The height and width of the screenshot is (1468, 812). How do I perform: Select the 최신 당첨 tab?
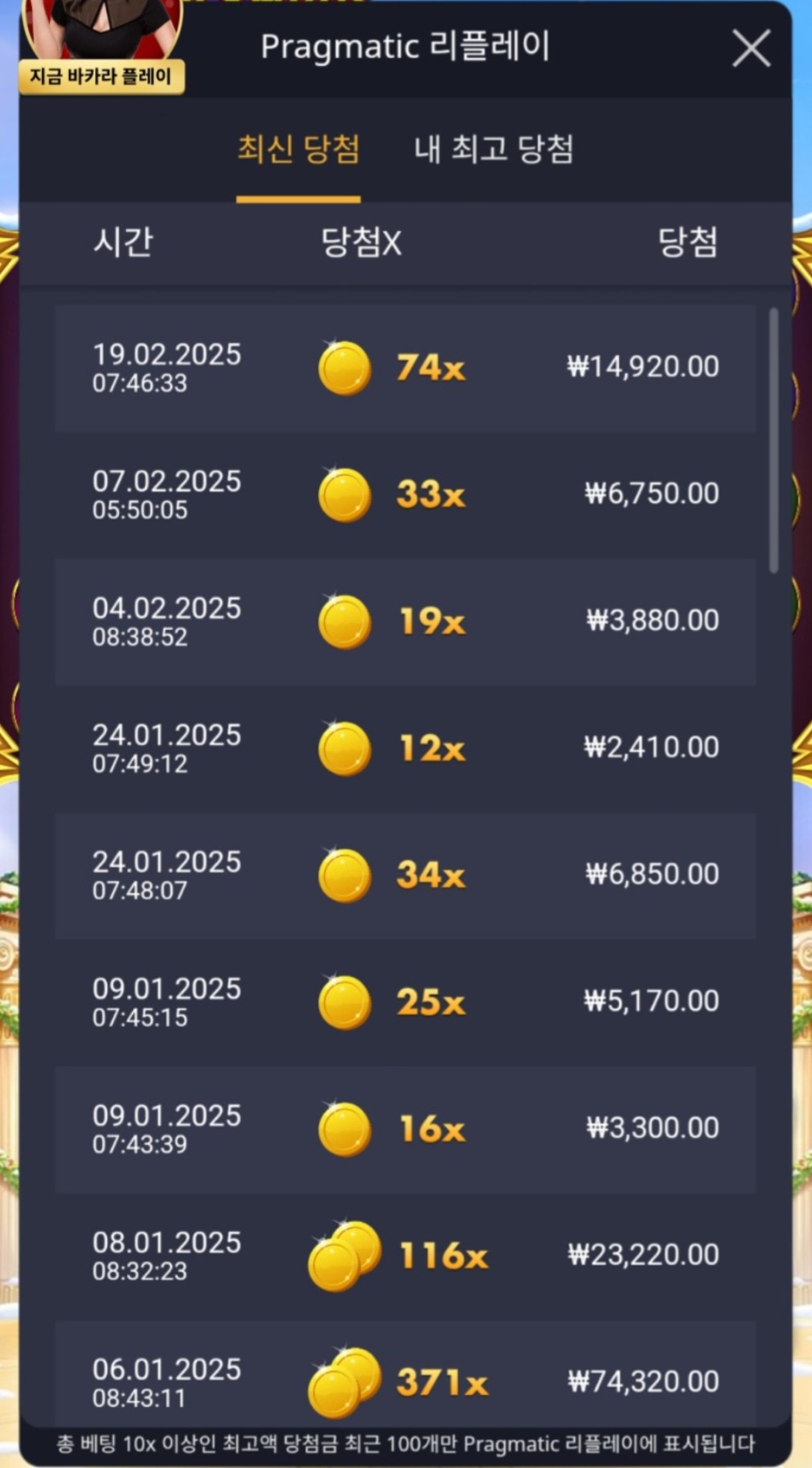coord(298,150)
